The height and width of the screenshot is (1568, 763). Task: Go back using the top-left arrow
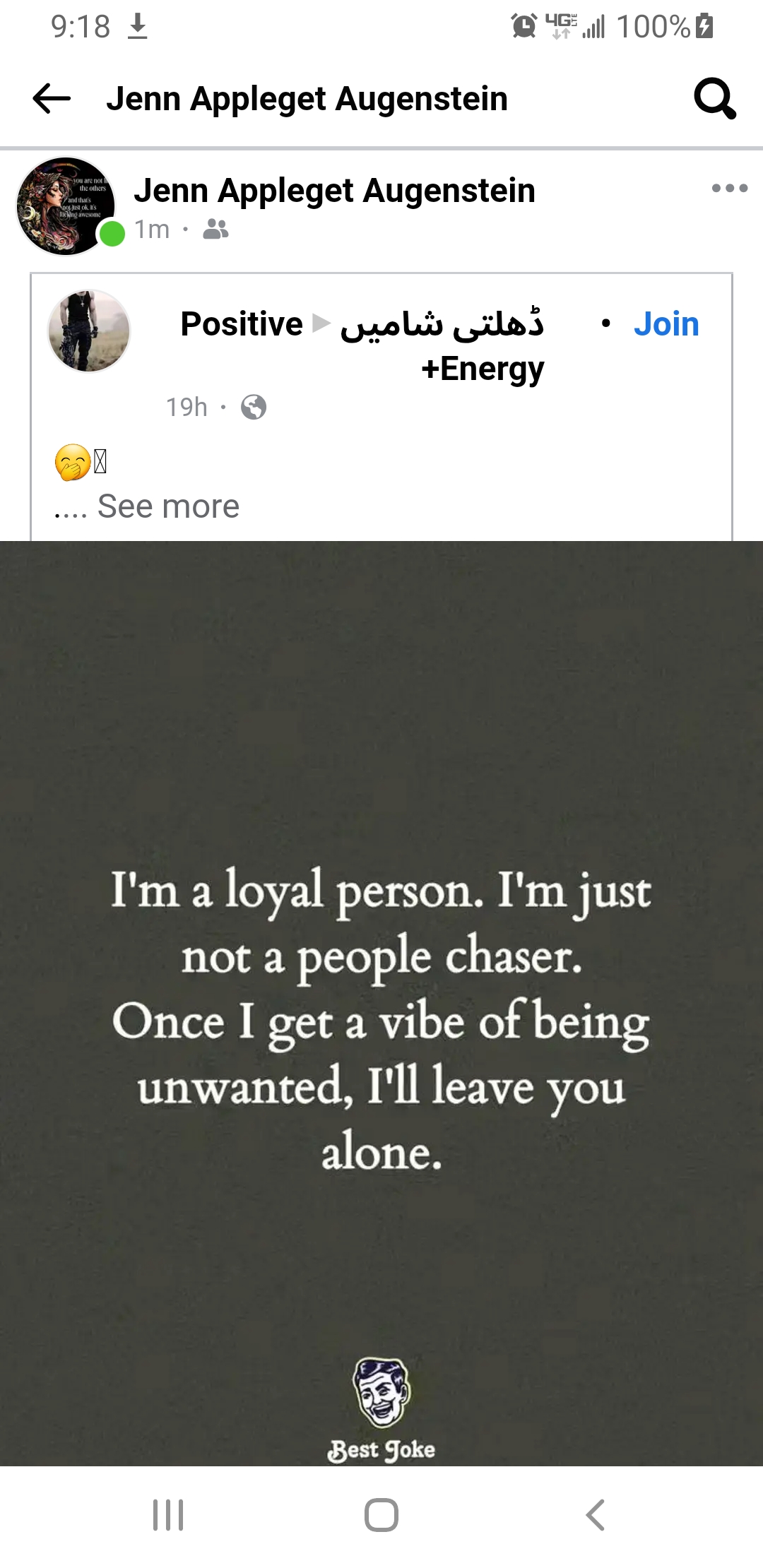coord(52,98)
